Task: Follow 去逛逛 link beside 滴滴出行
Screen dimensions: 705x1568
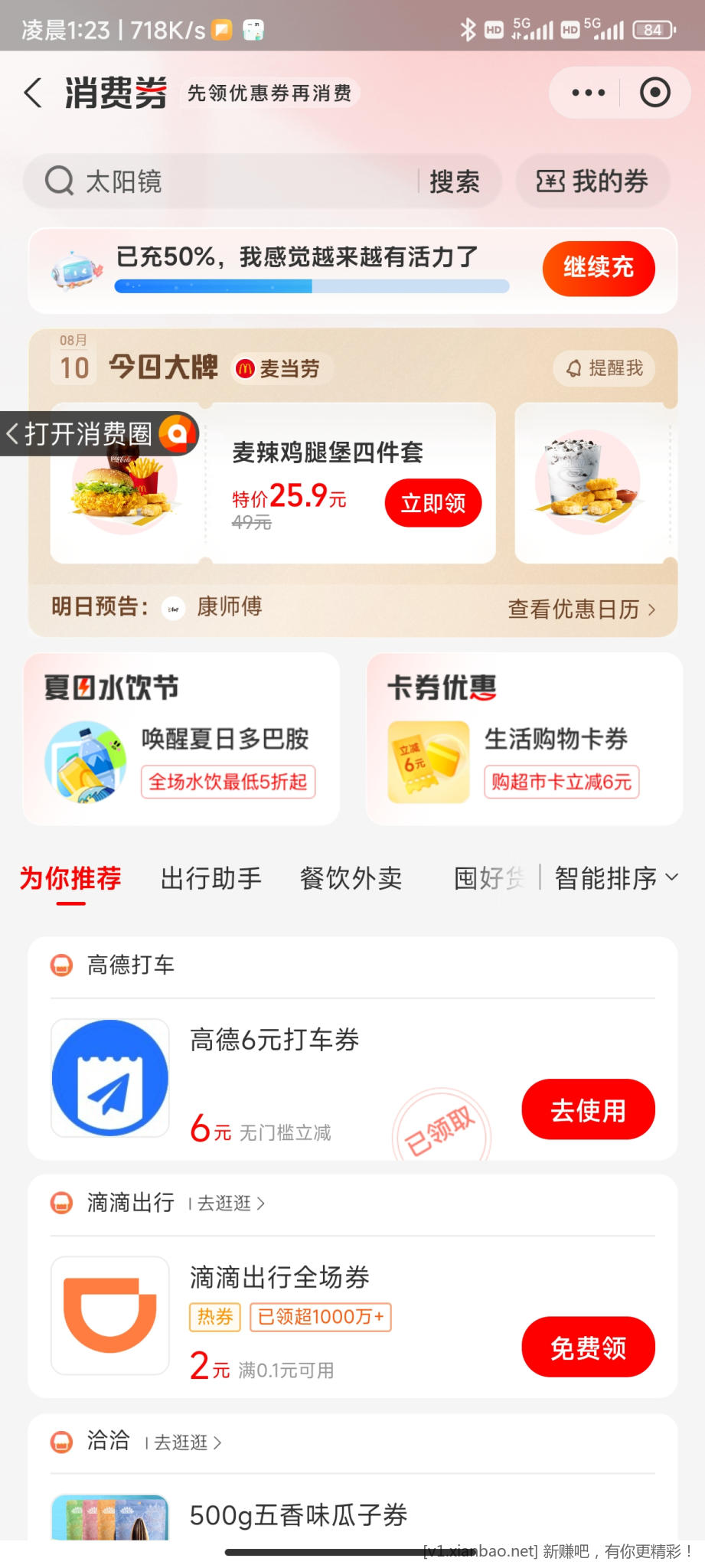Action: coord(227,1204)
